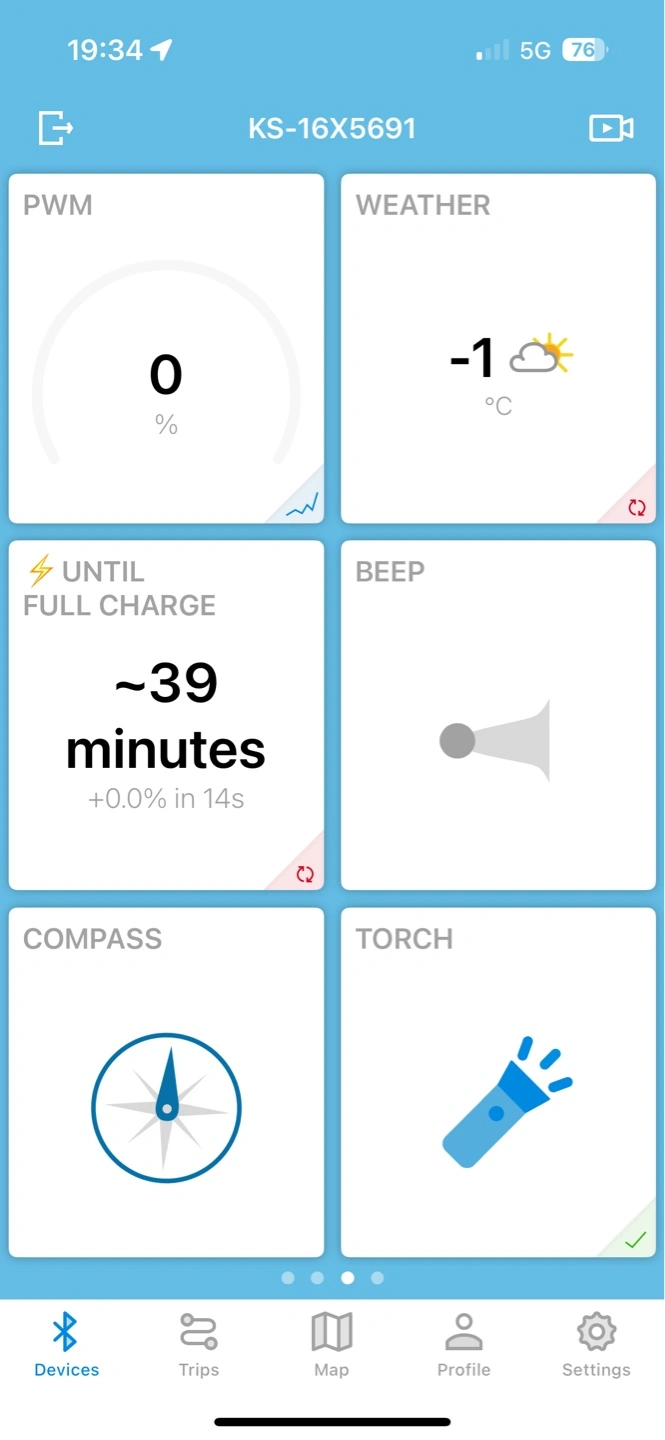
Task: Open the Compass tile
Action: 166,1082
